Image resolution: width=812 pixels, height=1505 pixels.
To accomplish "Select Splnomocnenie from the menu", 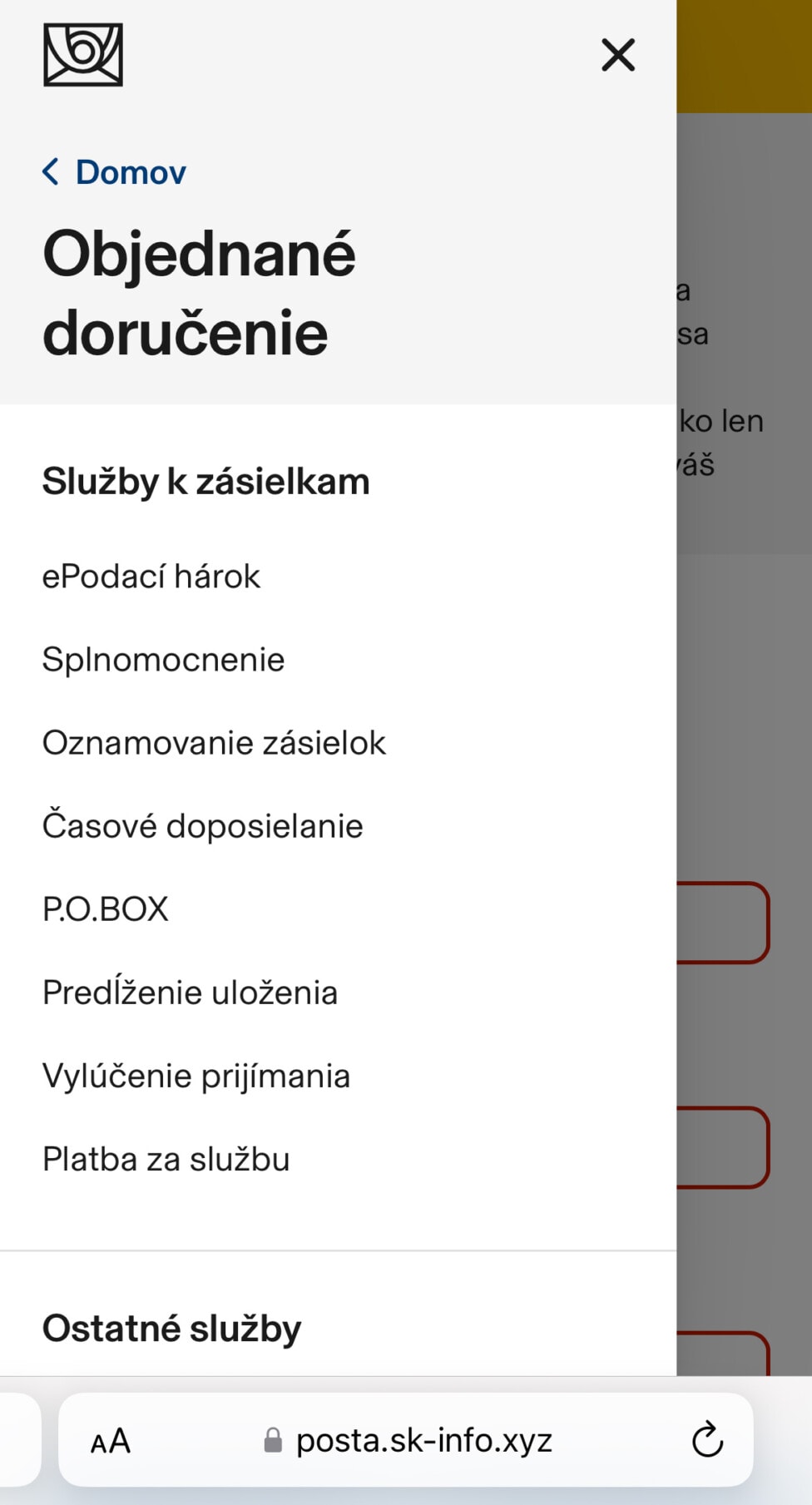I will (164, 660).
